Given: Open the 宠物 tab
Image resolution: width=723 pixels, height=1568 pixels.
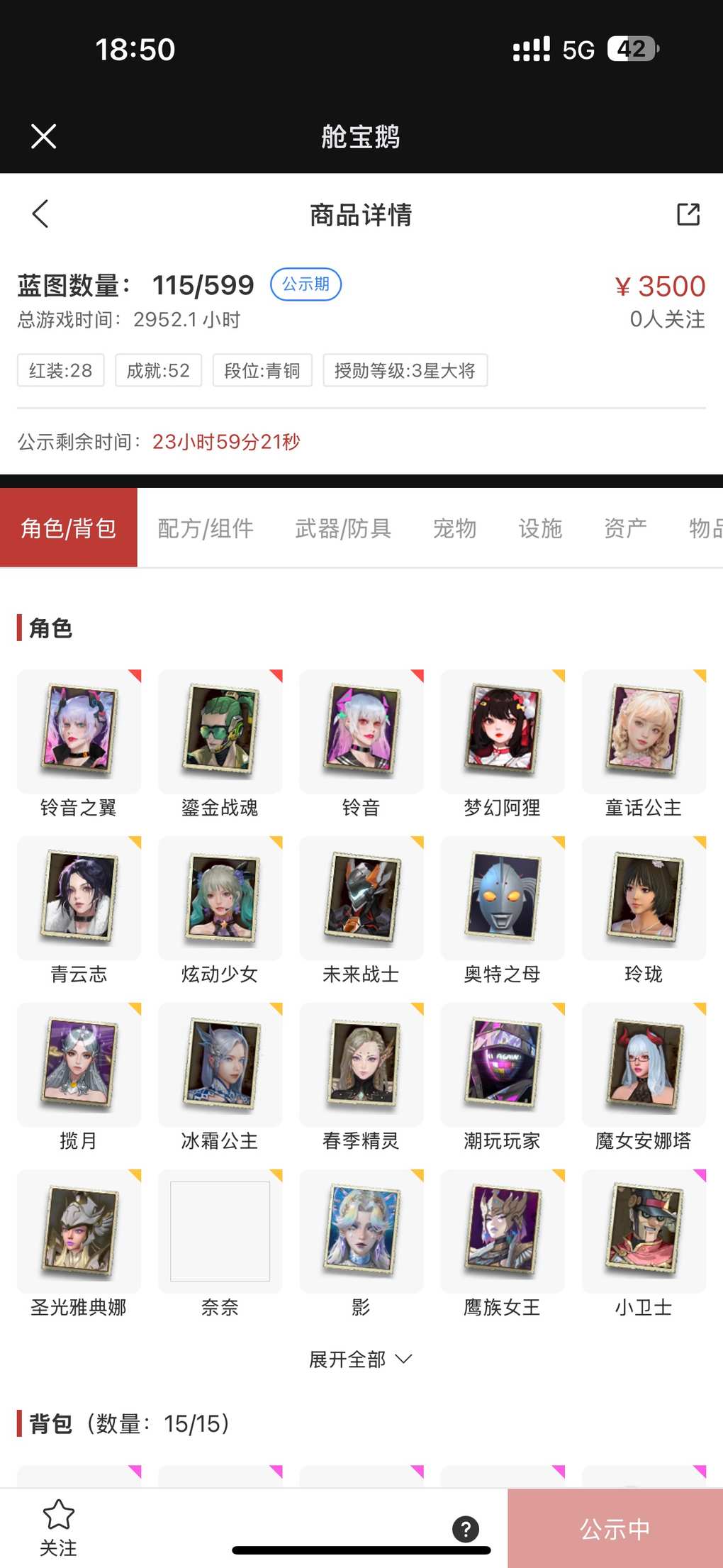Looking at the screenshot, I should pyautogui.click(x=454, y=528).
